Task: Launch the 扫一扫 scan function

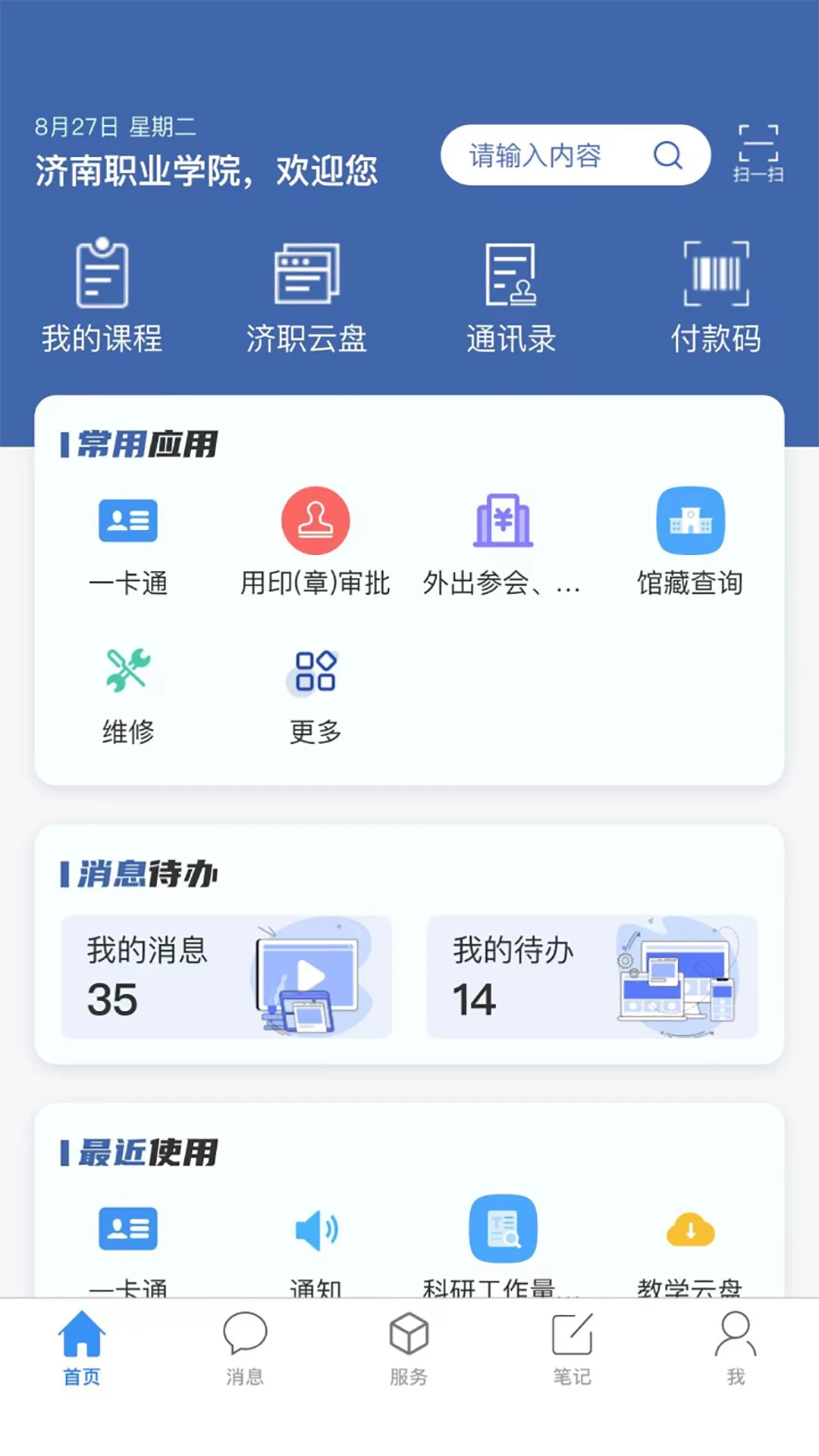Action: 758,152
